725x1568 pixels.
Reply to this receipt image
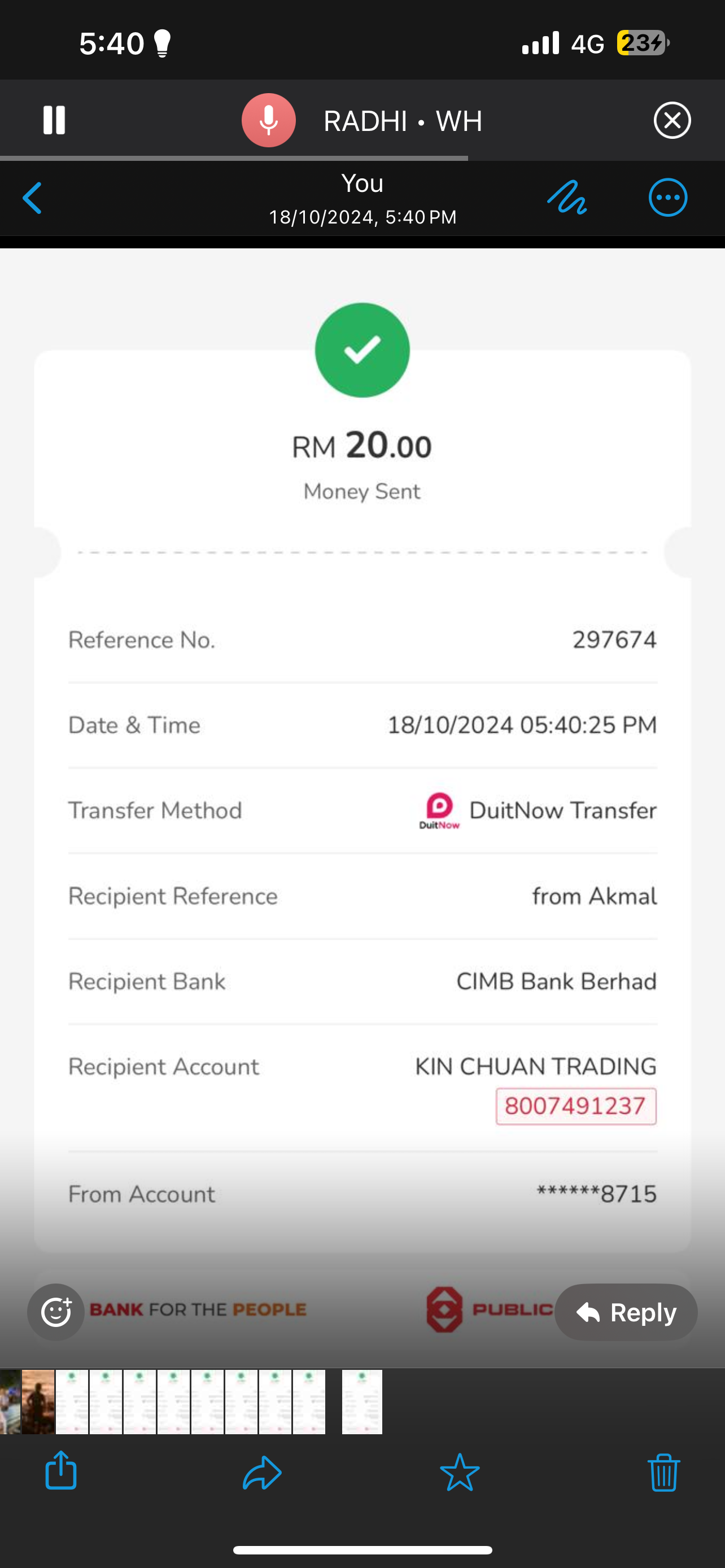point(626,1312)
